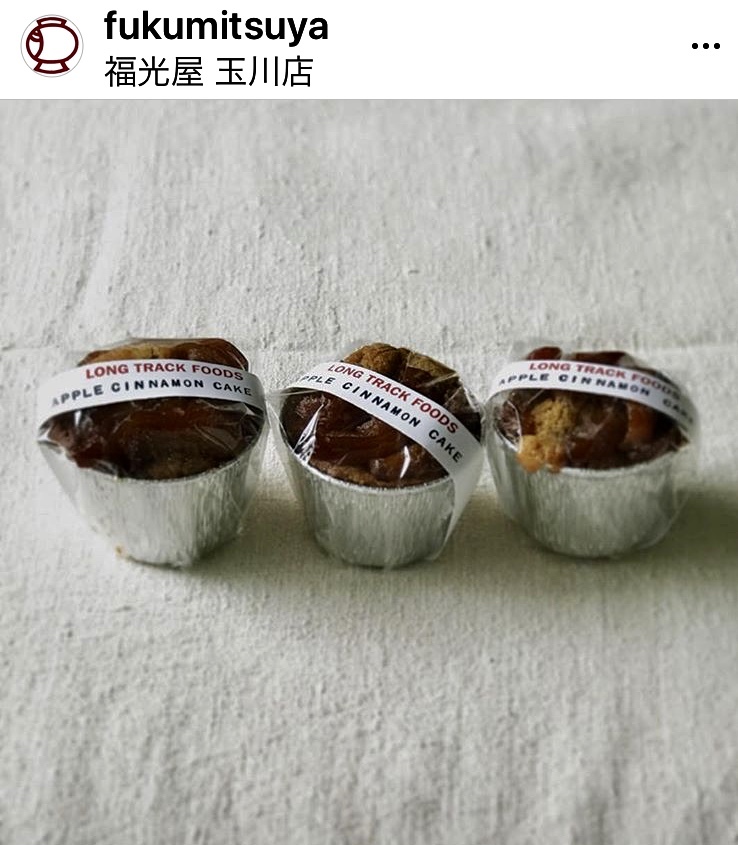
Task: Open fukumitsuya profile picture
Action: pos(52,46)
